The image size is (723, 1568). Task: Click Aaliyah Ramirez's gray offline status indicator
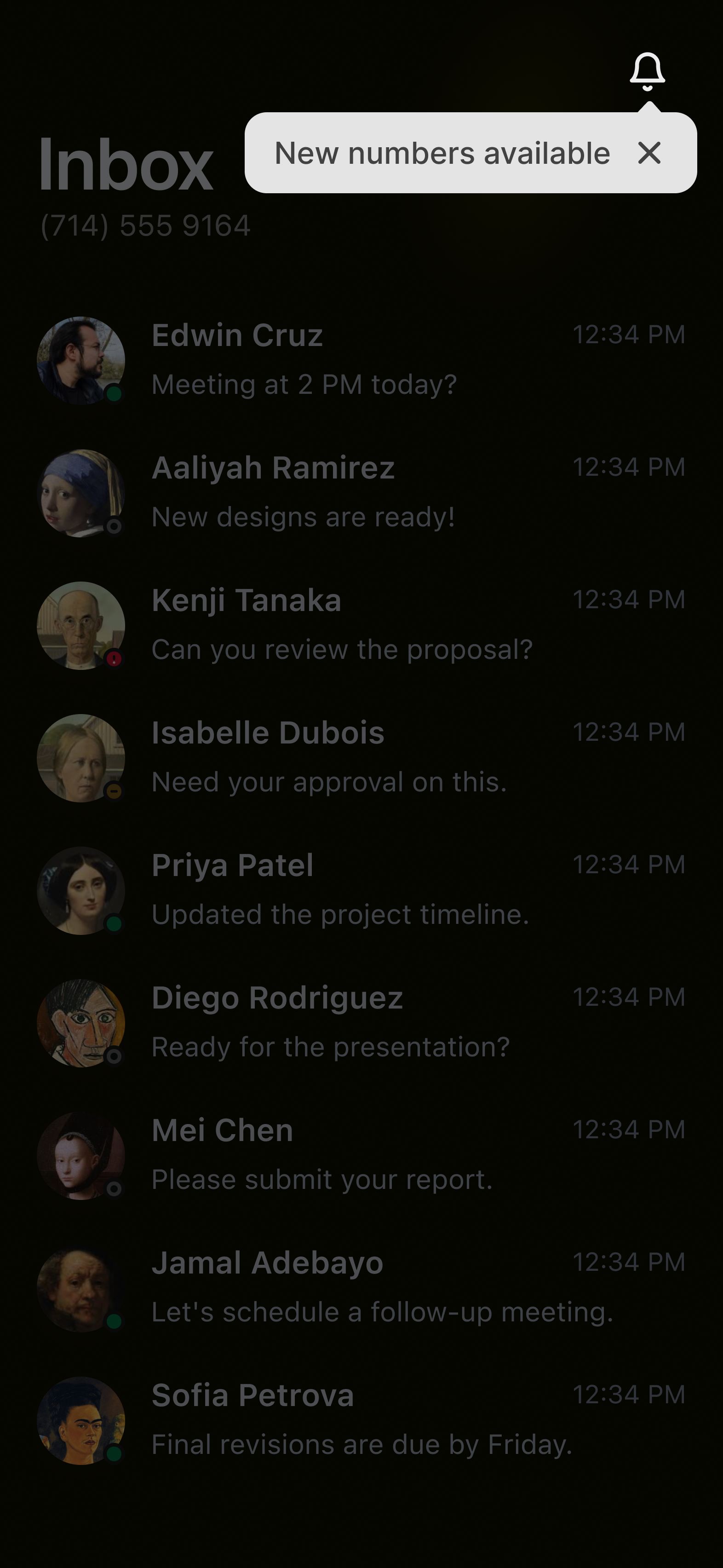115,525
